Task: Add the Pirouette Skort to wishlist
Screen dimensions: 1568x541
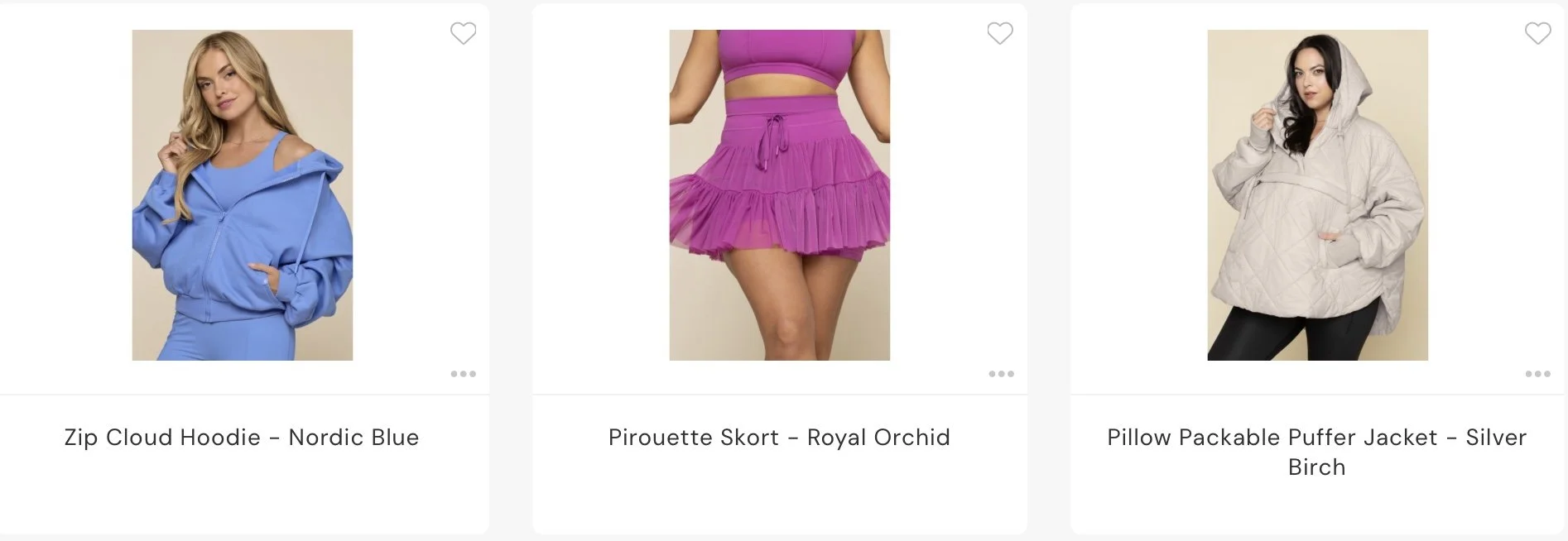Action: tap(1000, 33)
